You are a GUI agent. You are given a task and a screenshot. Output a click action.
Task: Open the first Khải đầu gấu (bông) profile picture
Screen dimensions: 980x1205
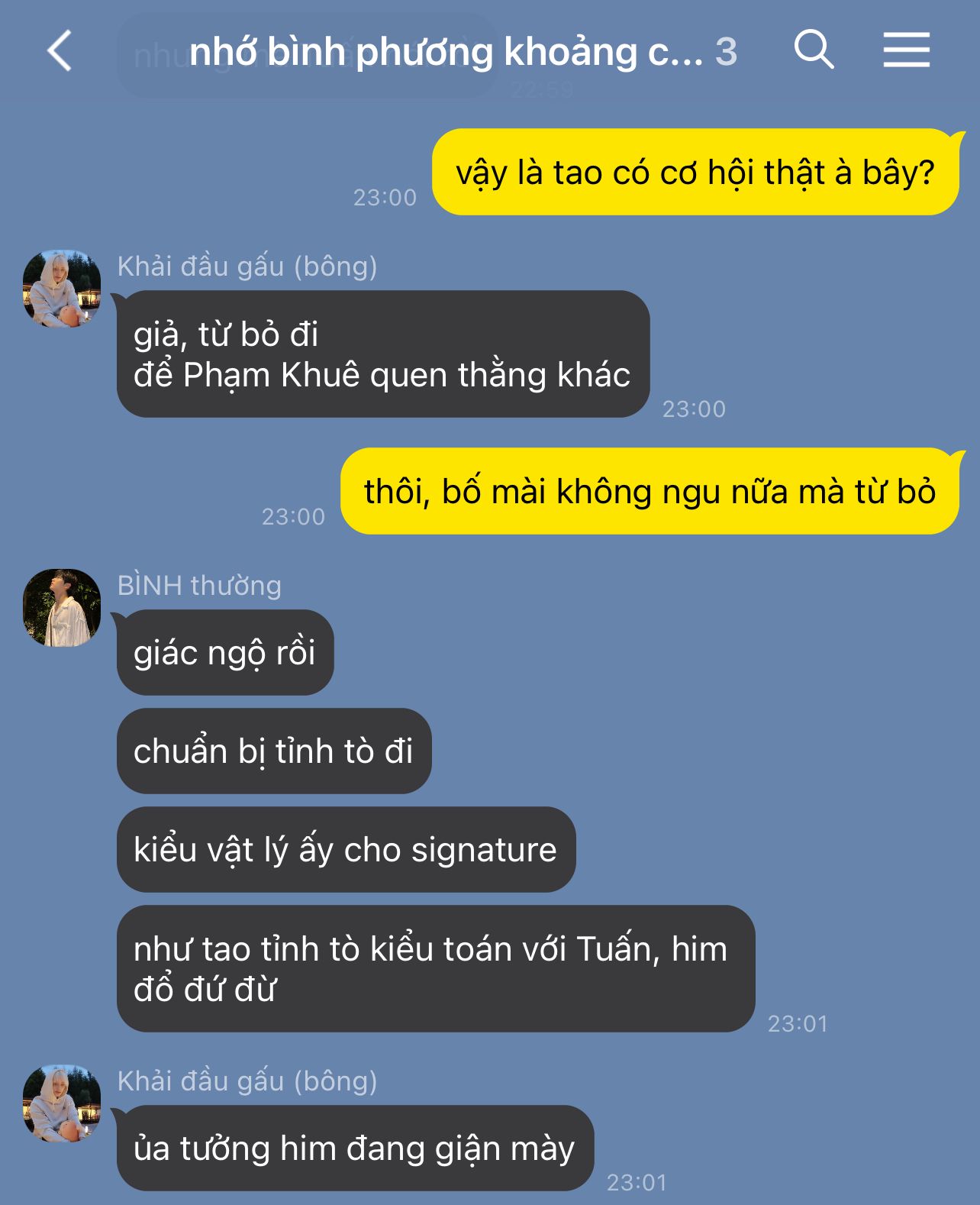pos(62,289)
